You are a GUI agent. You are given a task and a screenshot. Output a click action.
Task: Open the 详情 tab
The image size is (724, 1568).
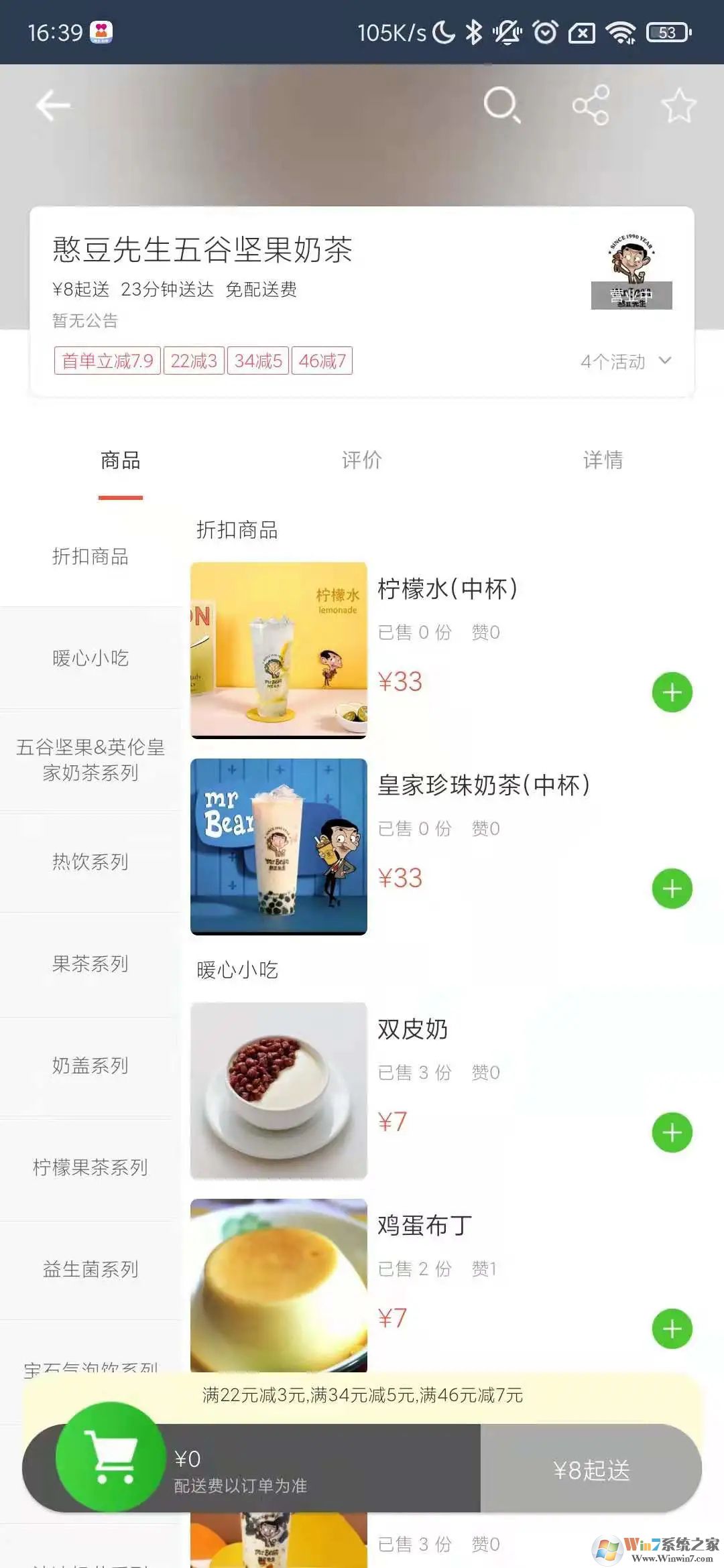tap(603, 460)
